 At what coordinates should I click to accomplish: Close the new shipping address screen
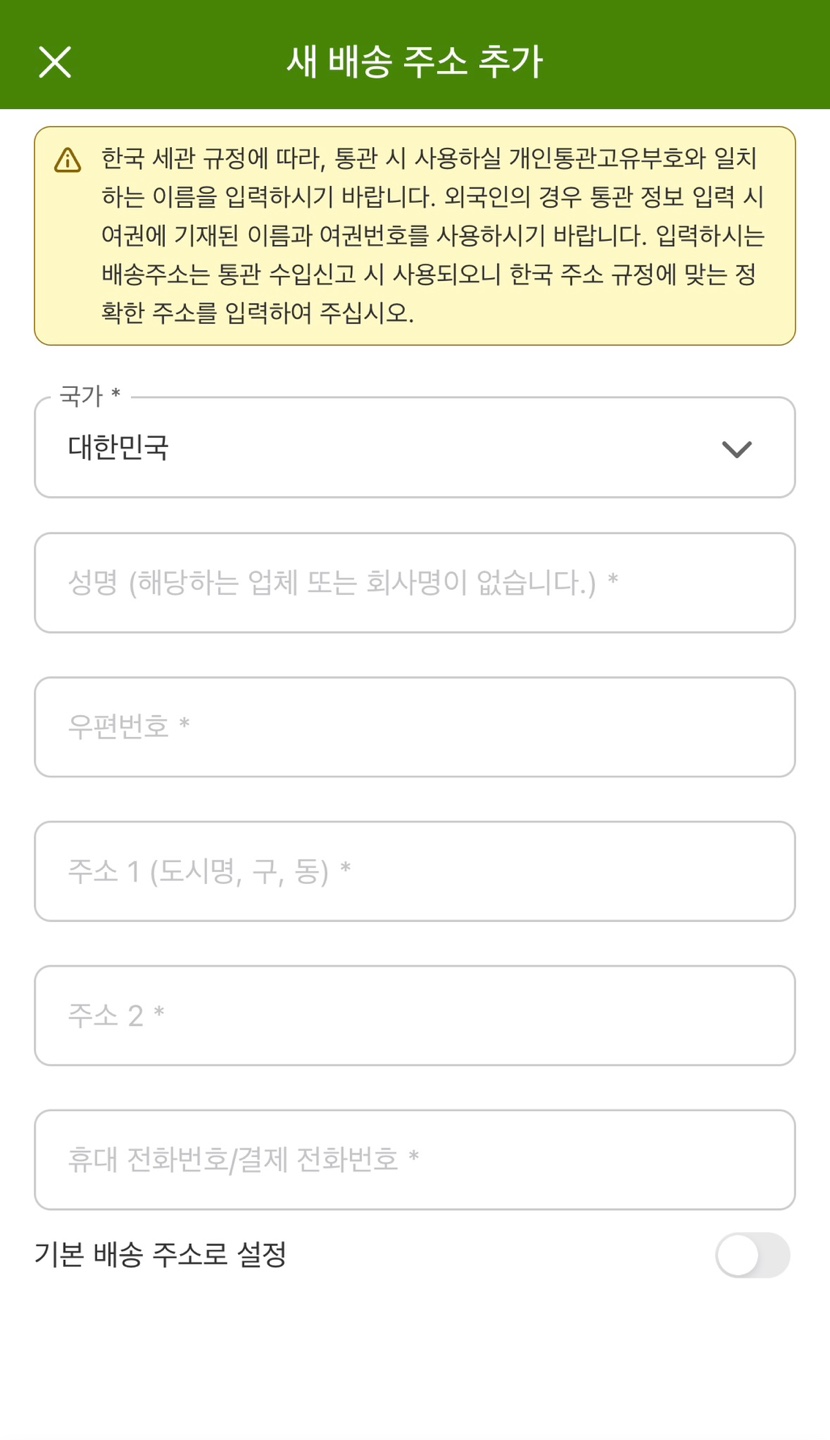[x=55, y=62]
